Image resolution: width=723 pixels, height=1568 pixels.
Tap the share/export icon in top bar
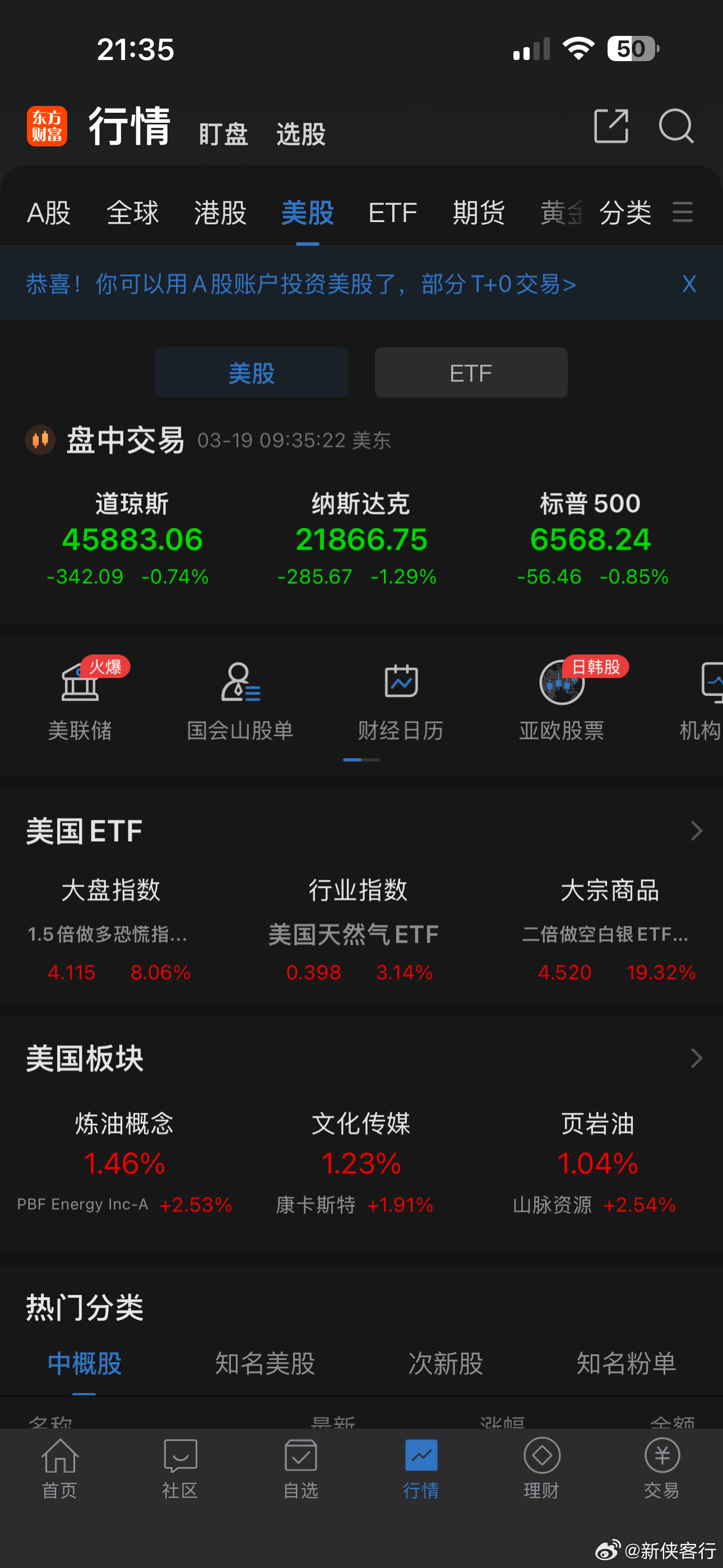(610, 126)
